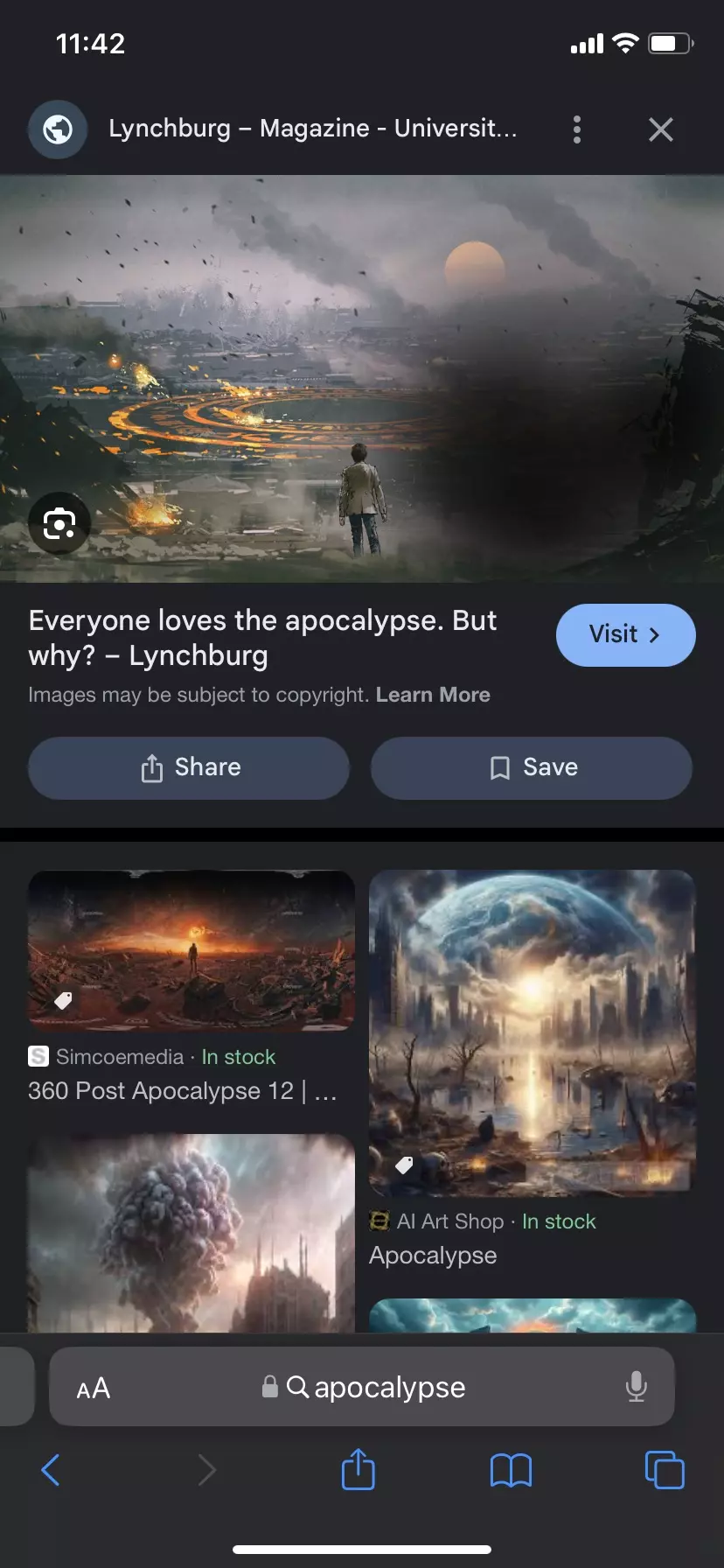Open the mushroom cloud image result
Viewport: 724px width, 1568px height.
pyautogui.click(x=191, y=1234)
